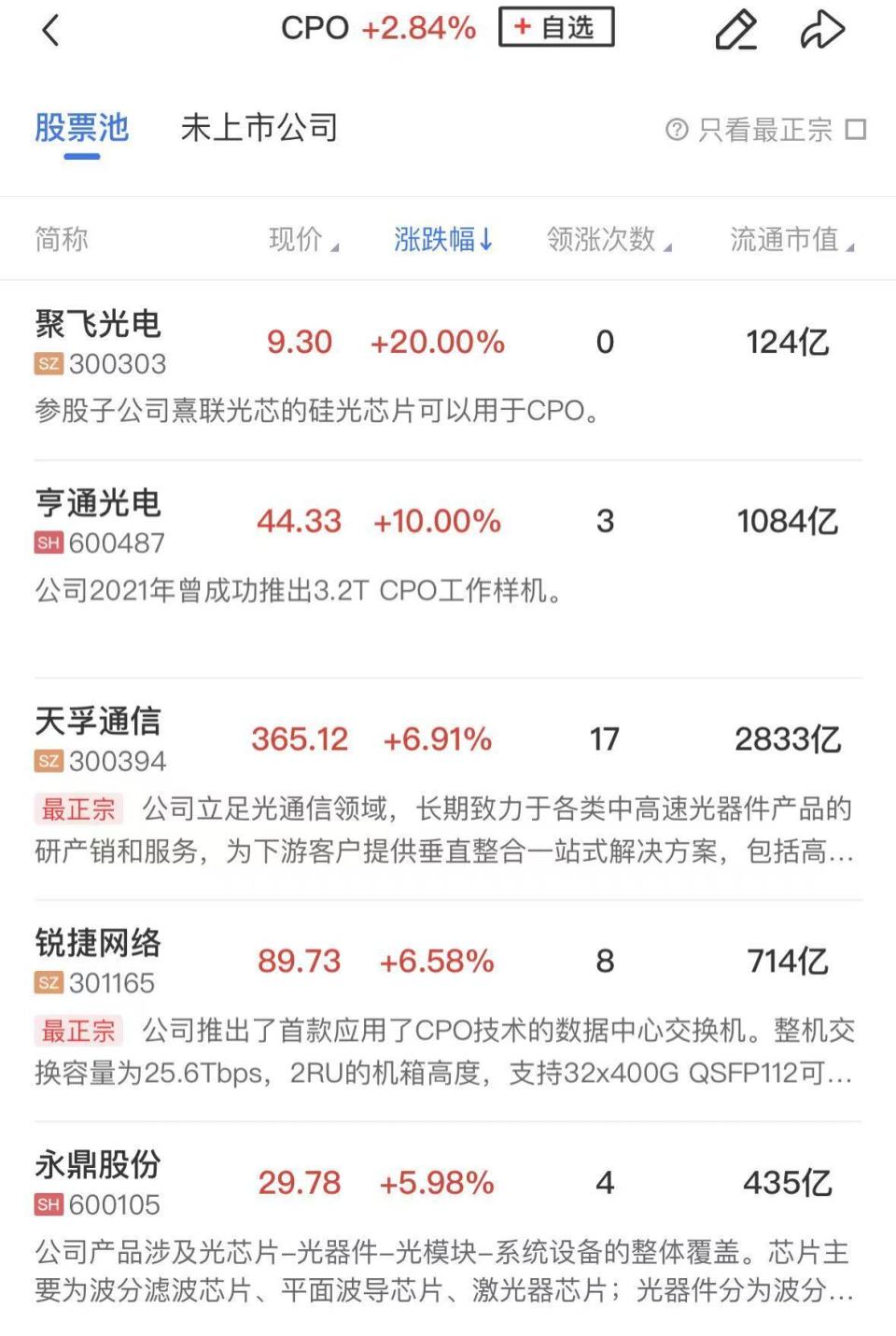Open the edit pencil icon
Viewport: 896px width, 1336px height.
coord(736,29)
